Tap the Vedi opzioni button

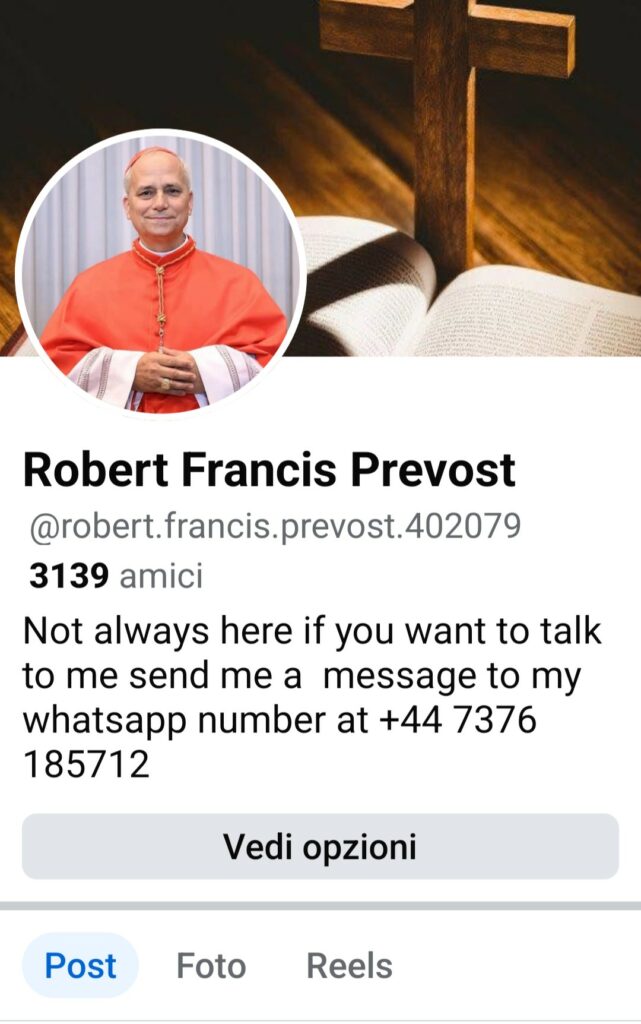coord(320,846)
